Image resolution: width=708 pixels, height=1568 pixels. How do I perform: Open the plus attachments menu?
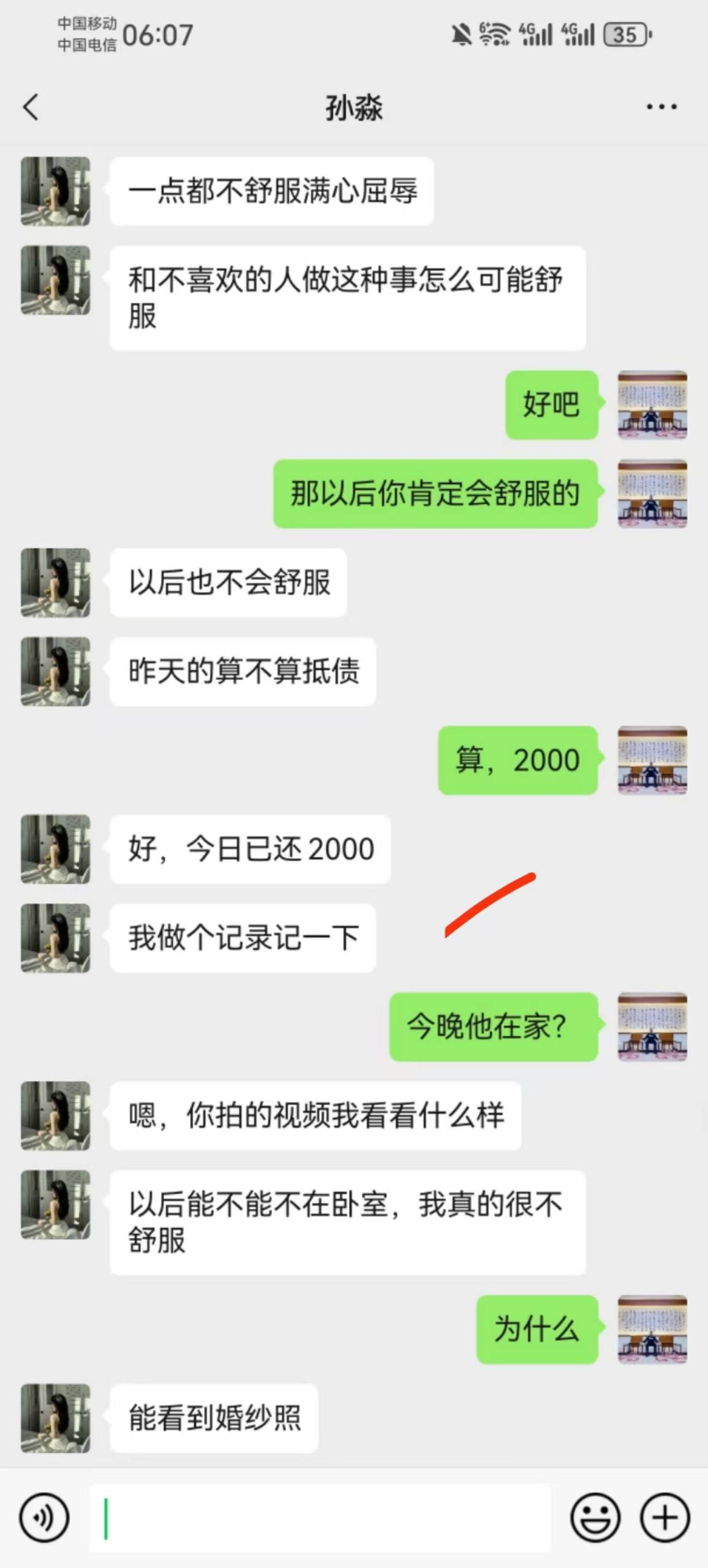(x=665, y=1518)
